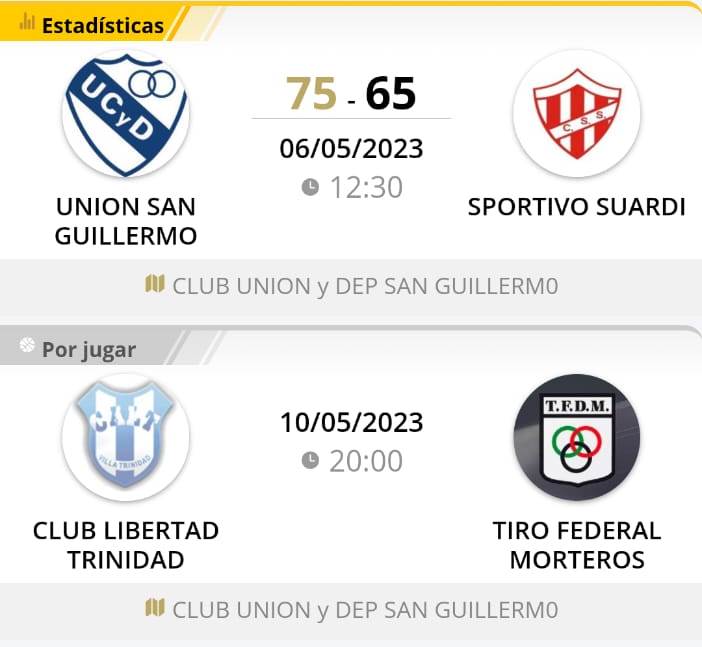Screen dimensions: 702x647
Task: View Tiro Federal Morteros team
Action: pyautogui.click(x=576, y=437)
